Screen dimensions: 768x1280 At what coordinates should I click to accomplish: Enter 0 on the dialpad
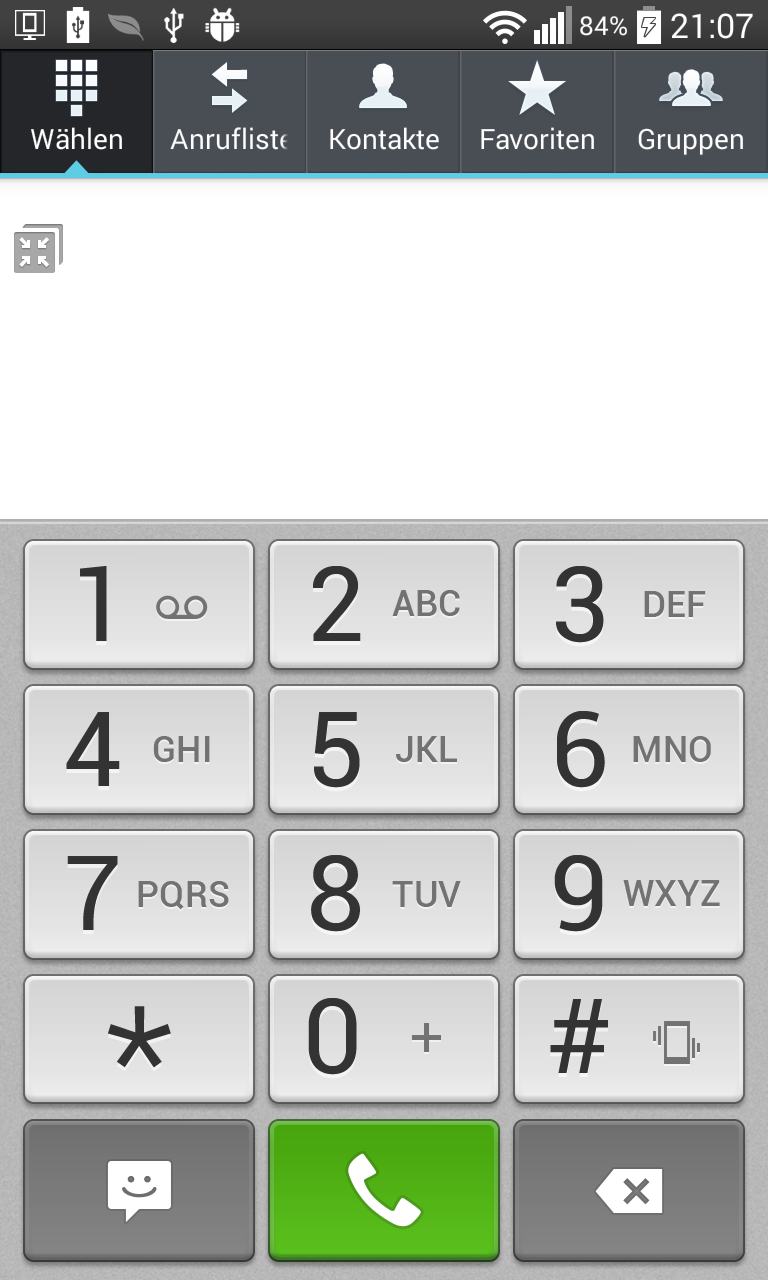click(384, 1040)
